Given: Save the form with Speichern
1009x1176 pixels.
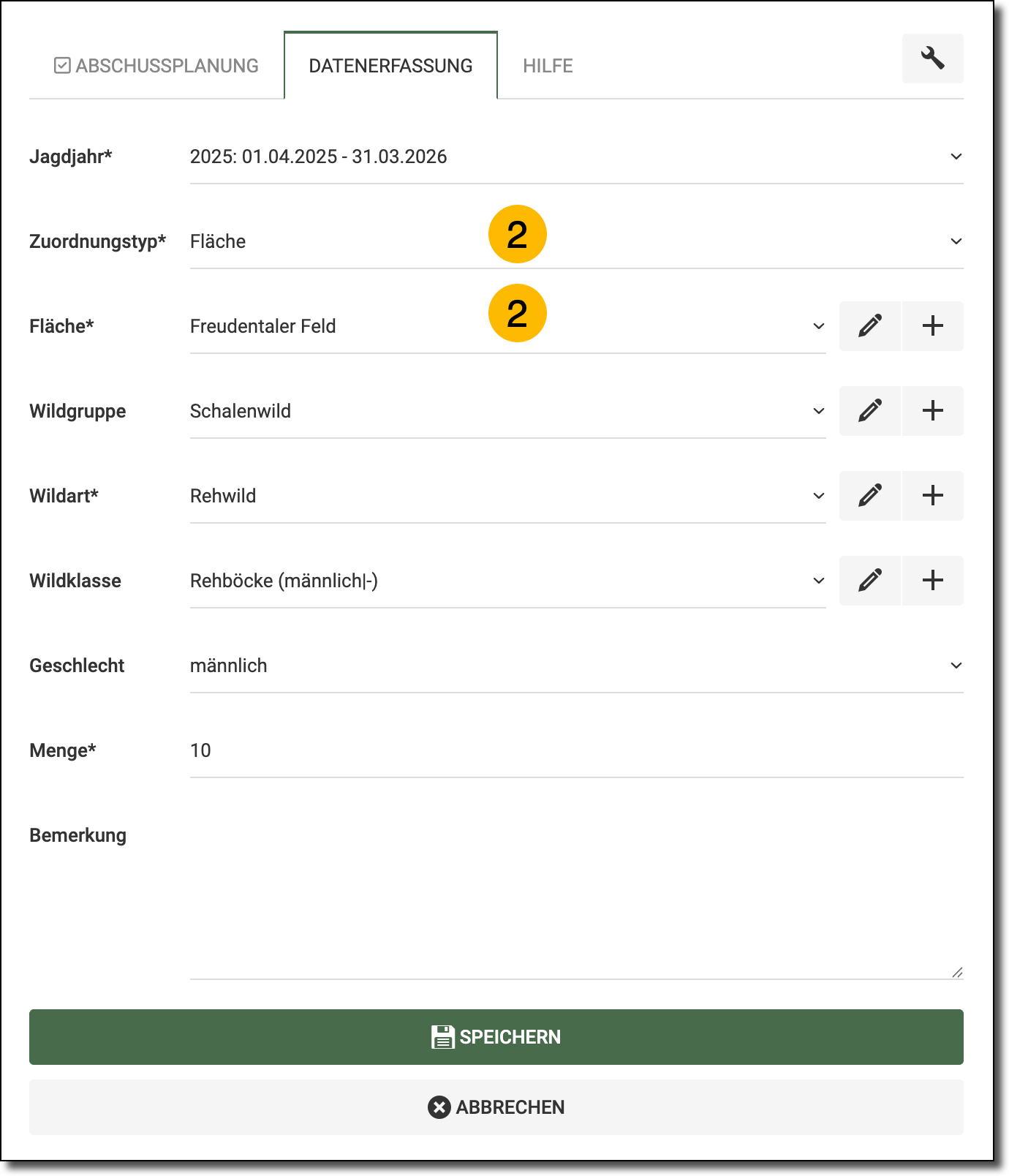Looking at the screenshot, I should pos(496,1037).
